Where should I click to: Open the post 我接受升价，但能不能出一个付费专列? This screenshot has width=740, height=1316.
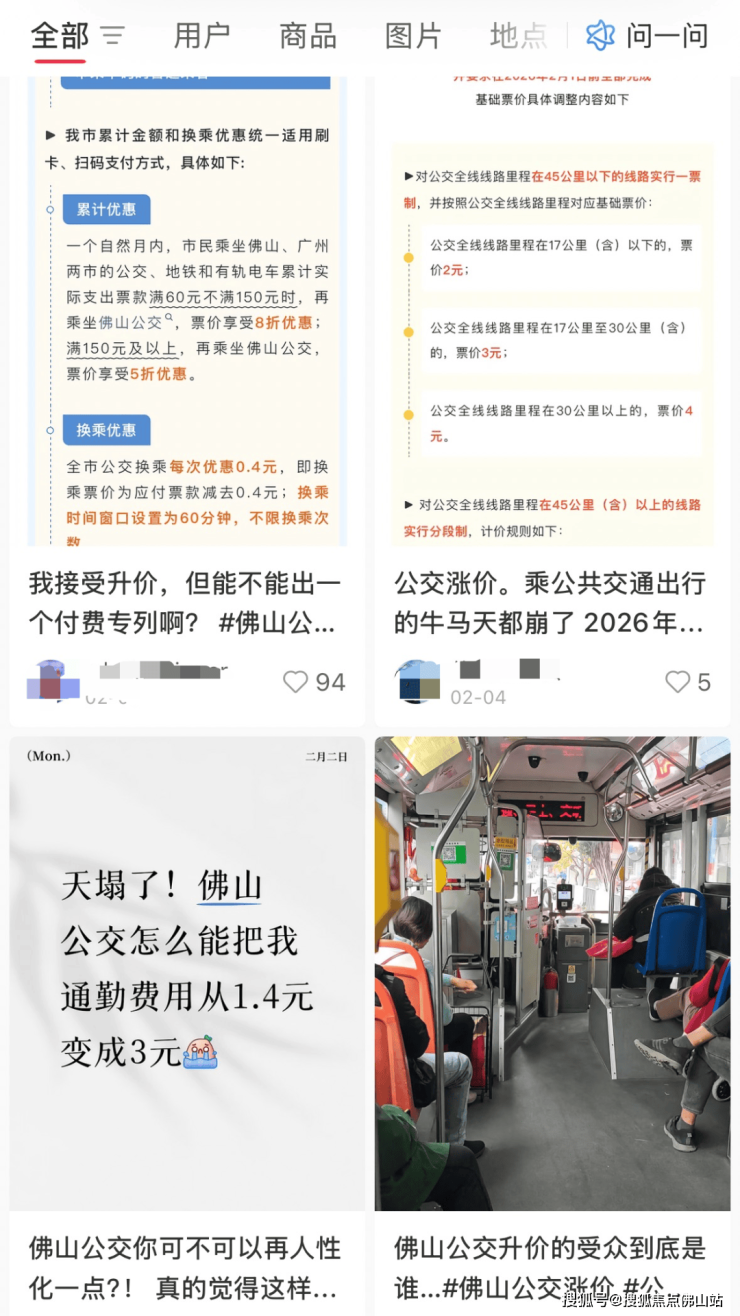(x=186, y=602)
